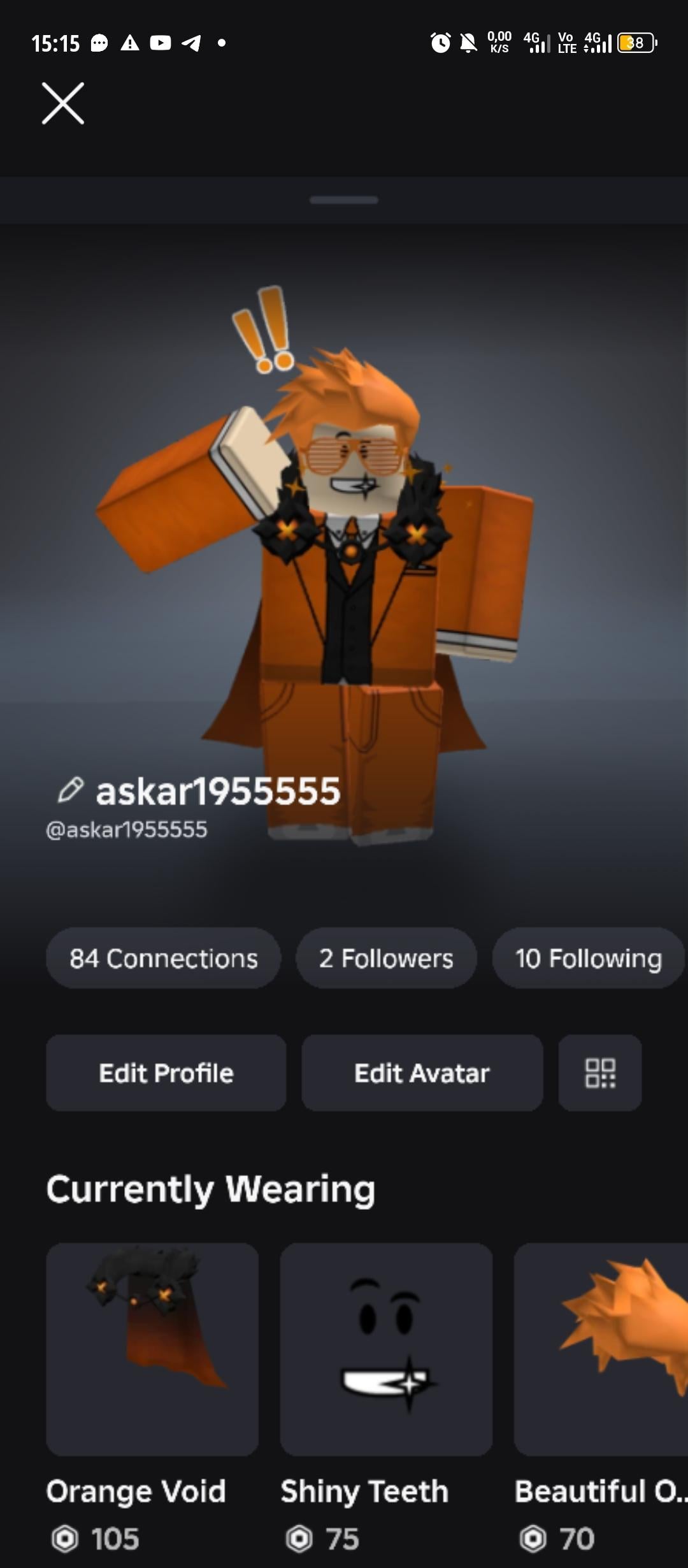The width and height of the screenshot is (688, 1568).
Task: Open Edit Avatar
Action: tap(422, 1073)
